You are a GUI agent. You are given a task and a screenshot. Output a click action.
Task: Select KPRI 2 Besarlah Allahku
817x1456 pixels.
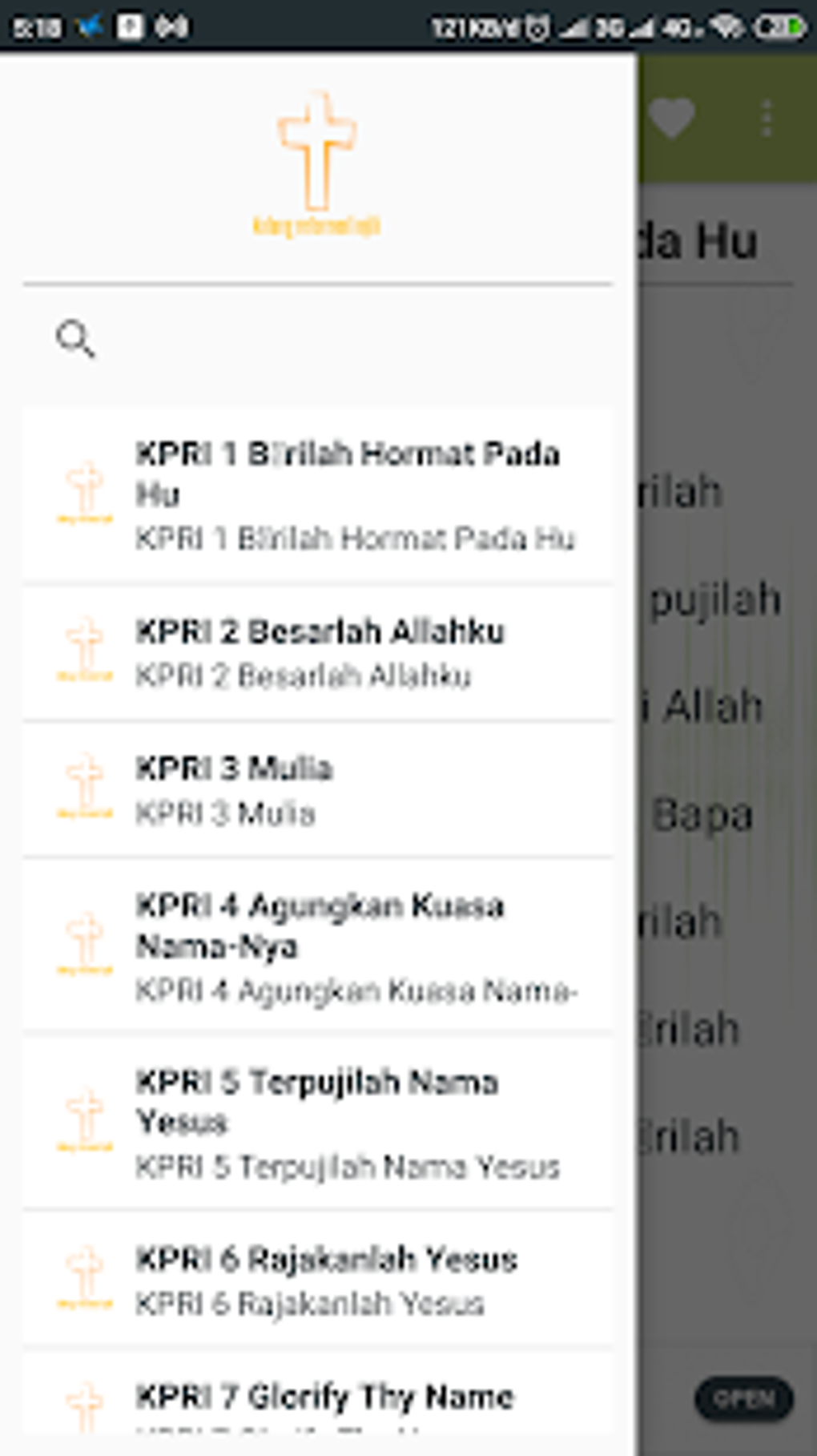[x=318, y=653]
